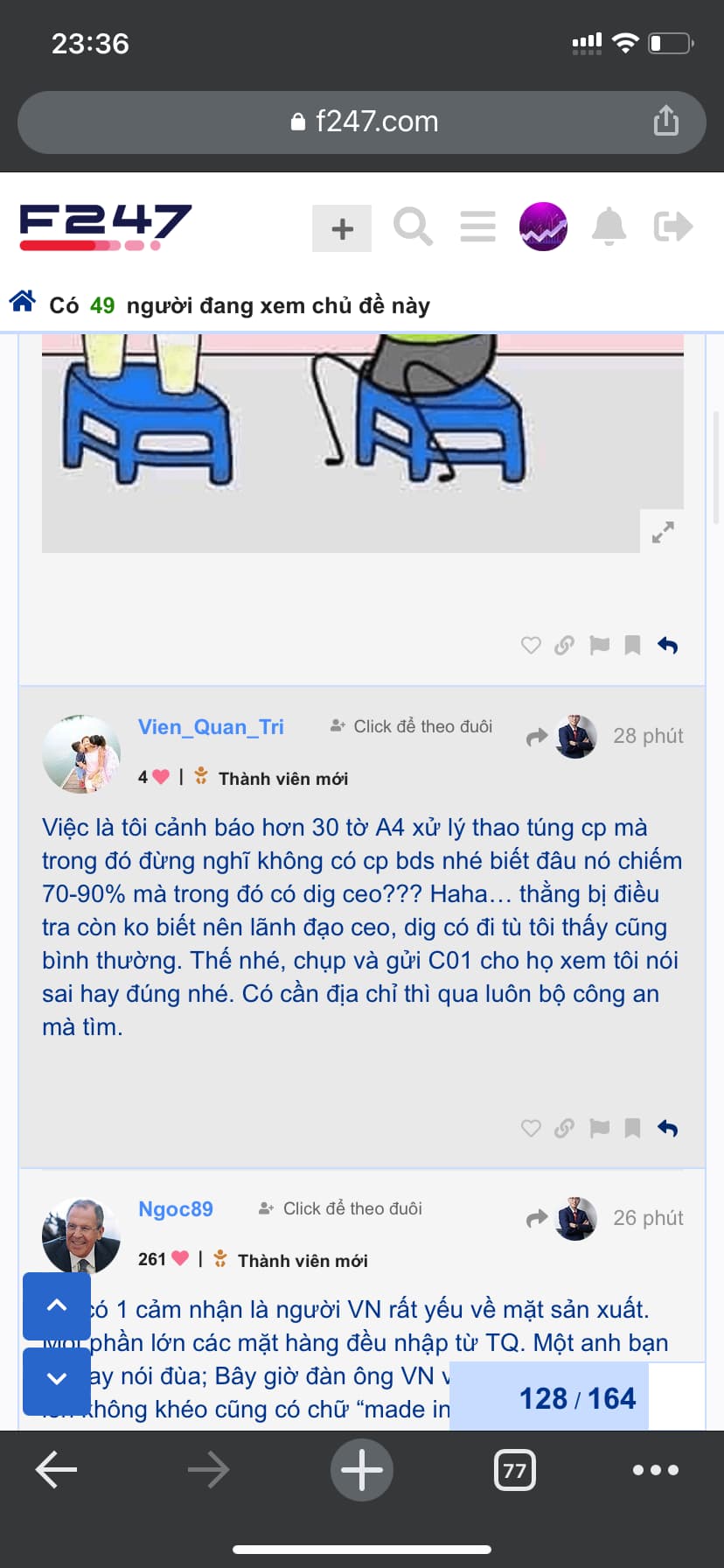Viewport: 724px width, 1568px height.
Task: Open Ngoc89's profile
Action: (176, 1209)
